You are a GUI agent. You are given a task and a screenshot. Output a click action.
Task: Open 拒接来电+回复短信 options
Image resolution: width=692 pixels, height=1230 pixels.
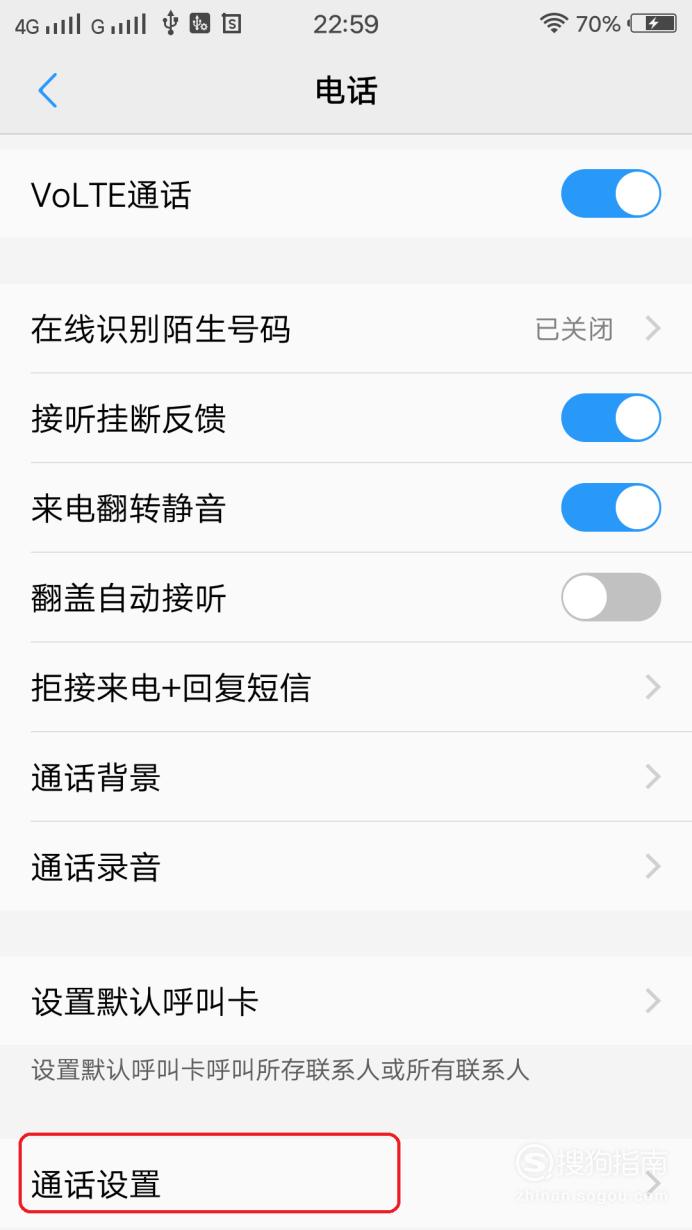click(x=346, y=687)
